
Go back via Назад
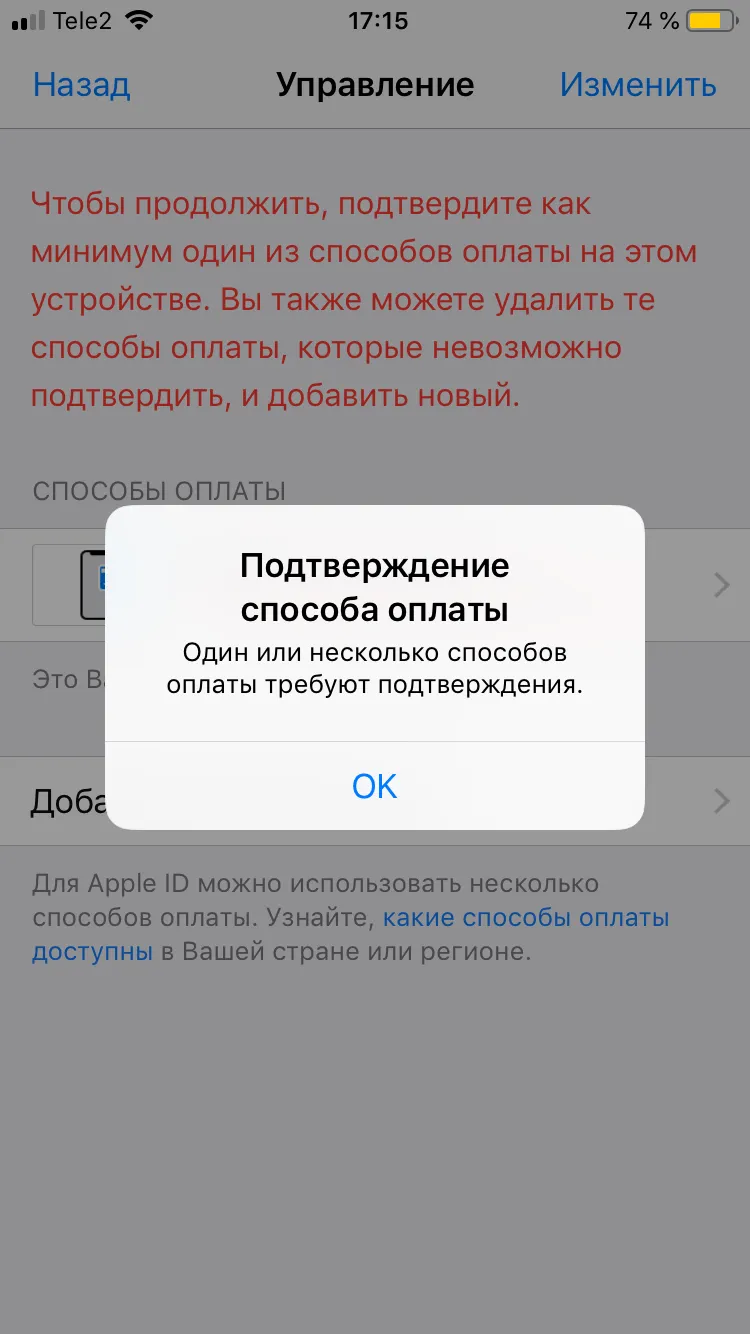[82, 85]
